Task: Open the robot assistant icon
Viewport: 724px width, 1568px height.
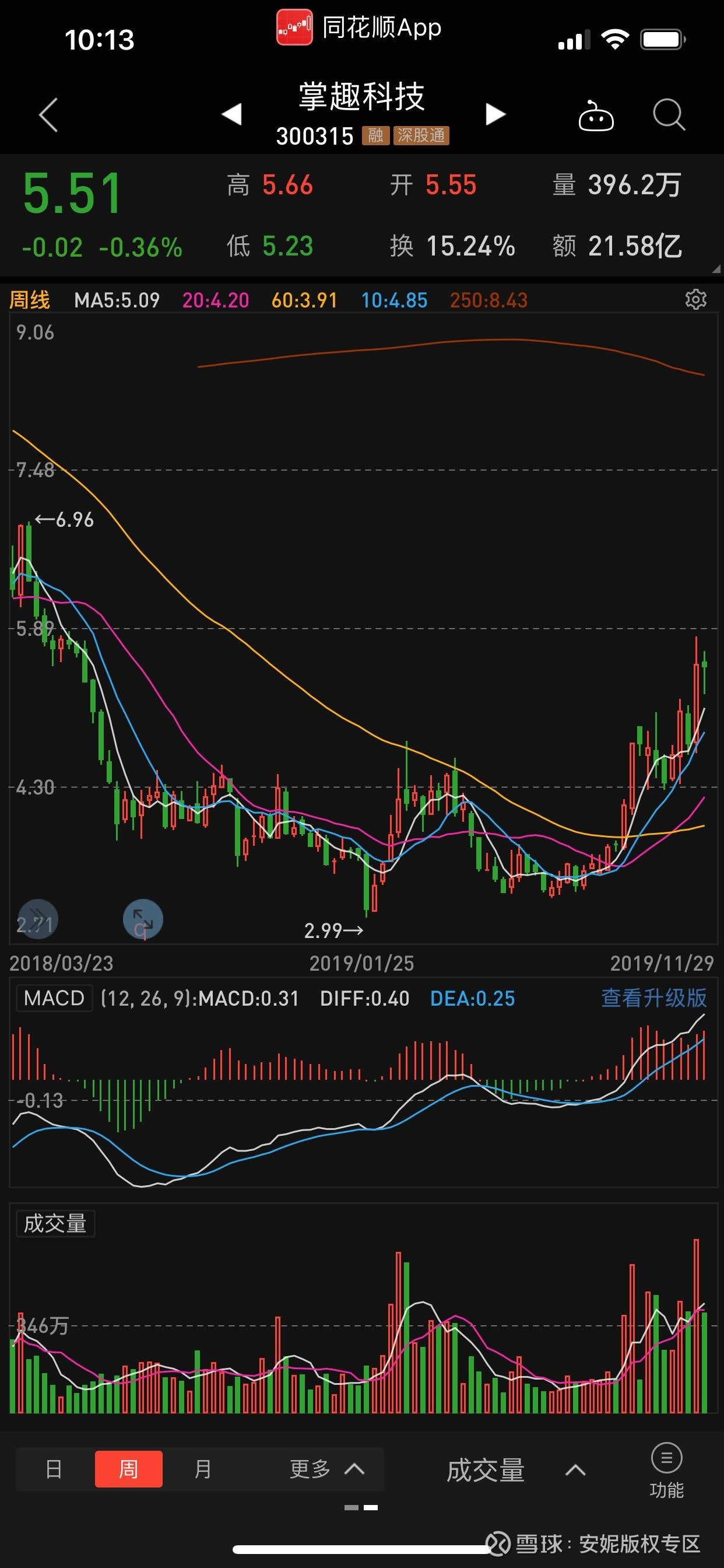Action: (596, 114)
